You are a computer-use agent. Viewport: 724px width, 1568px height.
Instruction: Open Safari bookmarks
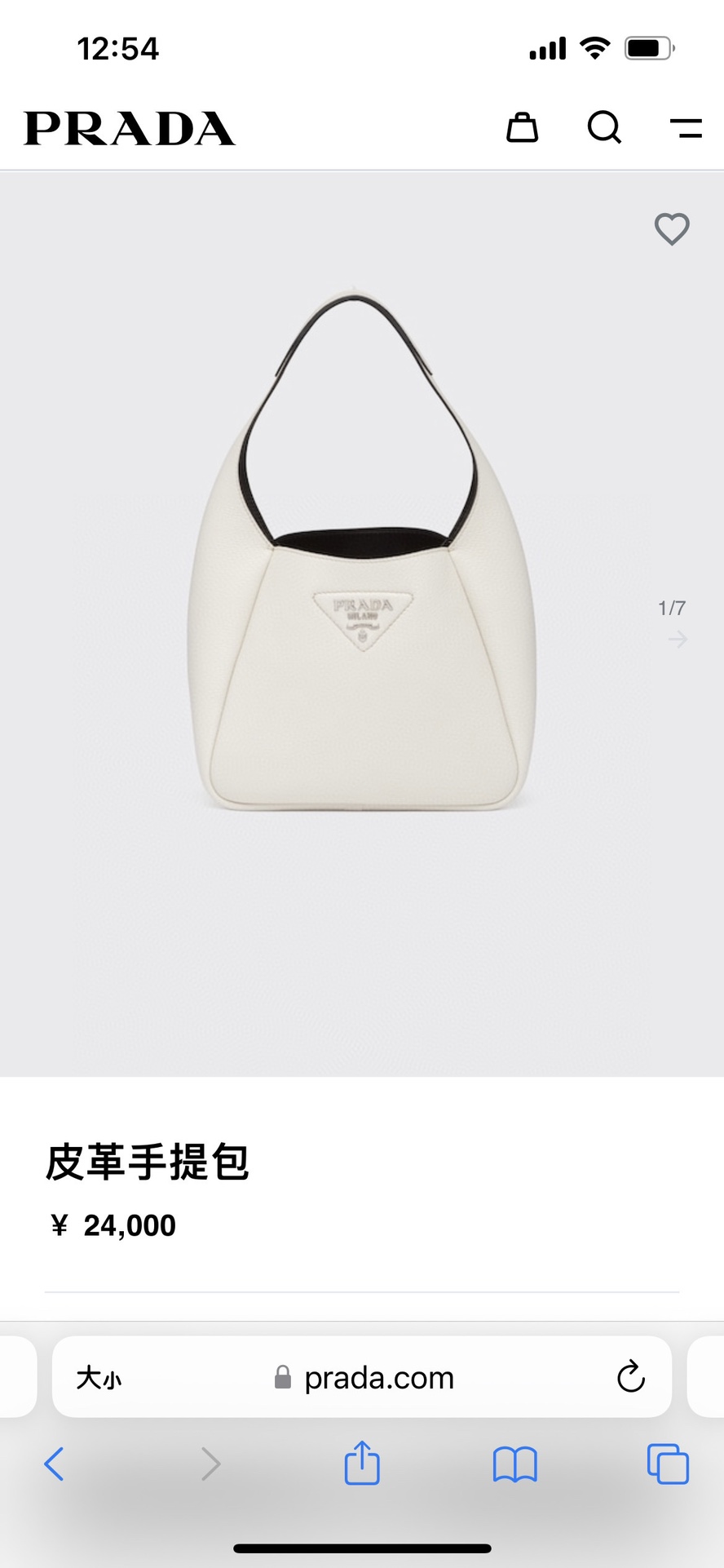point(514,1464)
